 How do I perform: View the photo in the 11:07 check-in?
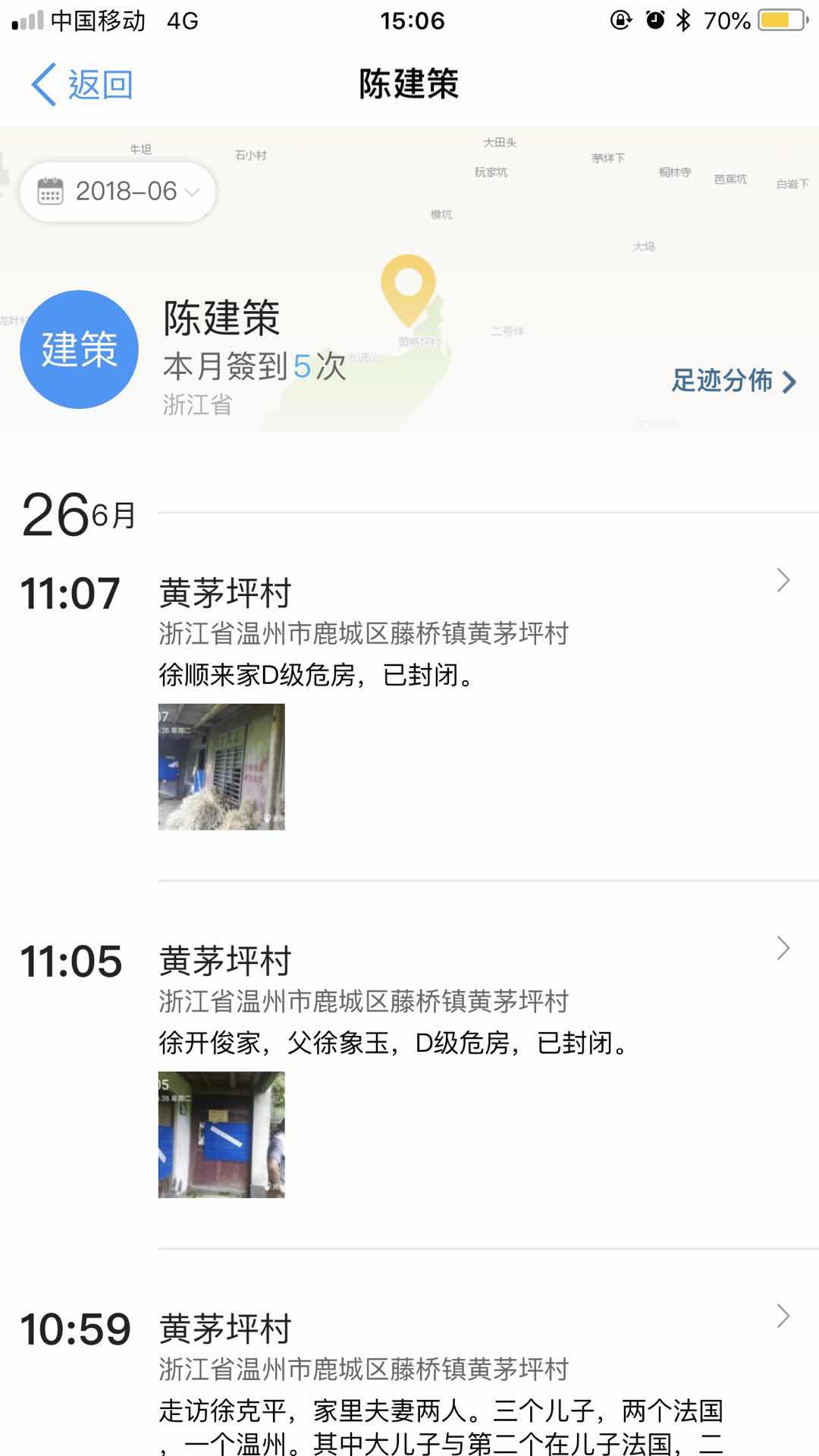221,767
